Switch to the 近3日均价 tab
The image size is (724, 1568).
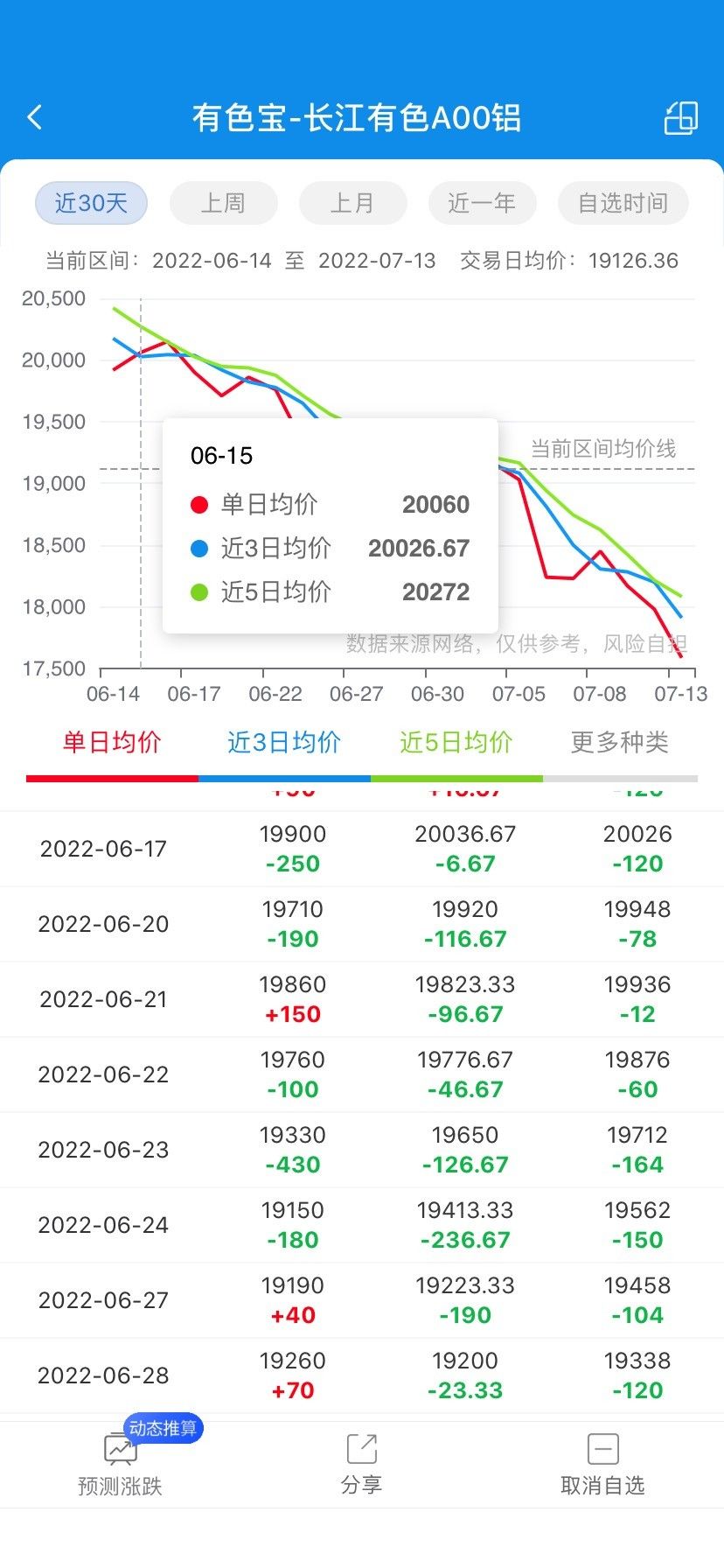[284, 743]
